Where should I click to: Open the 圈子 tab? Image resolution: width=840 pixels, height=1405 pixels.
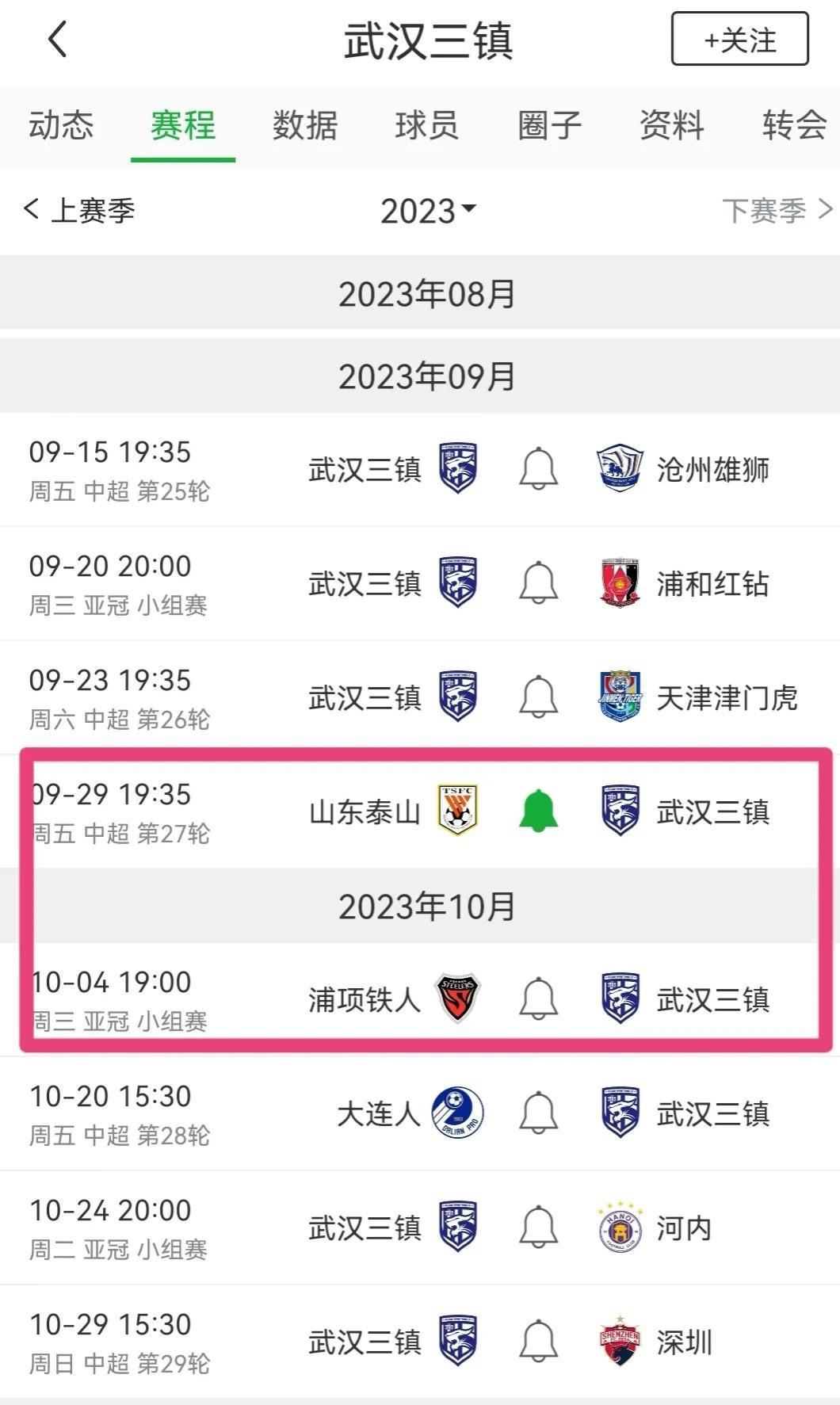pyautogui.click(x=549, y=125)
